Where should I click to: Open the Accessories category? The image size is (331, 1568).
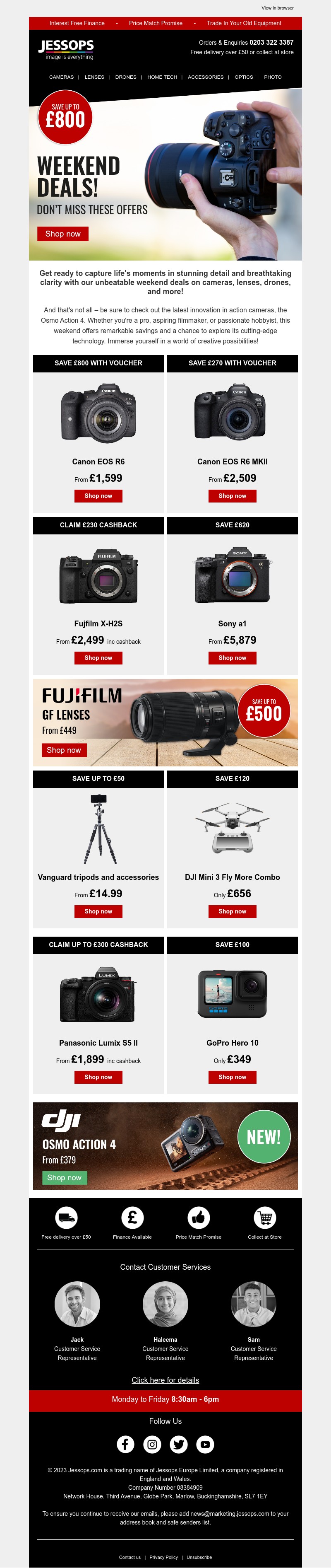click(206, 77)
